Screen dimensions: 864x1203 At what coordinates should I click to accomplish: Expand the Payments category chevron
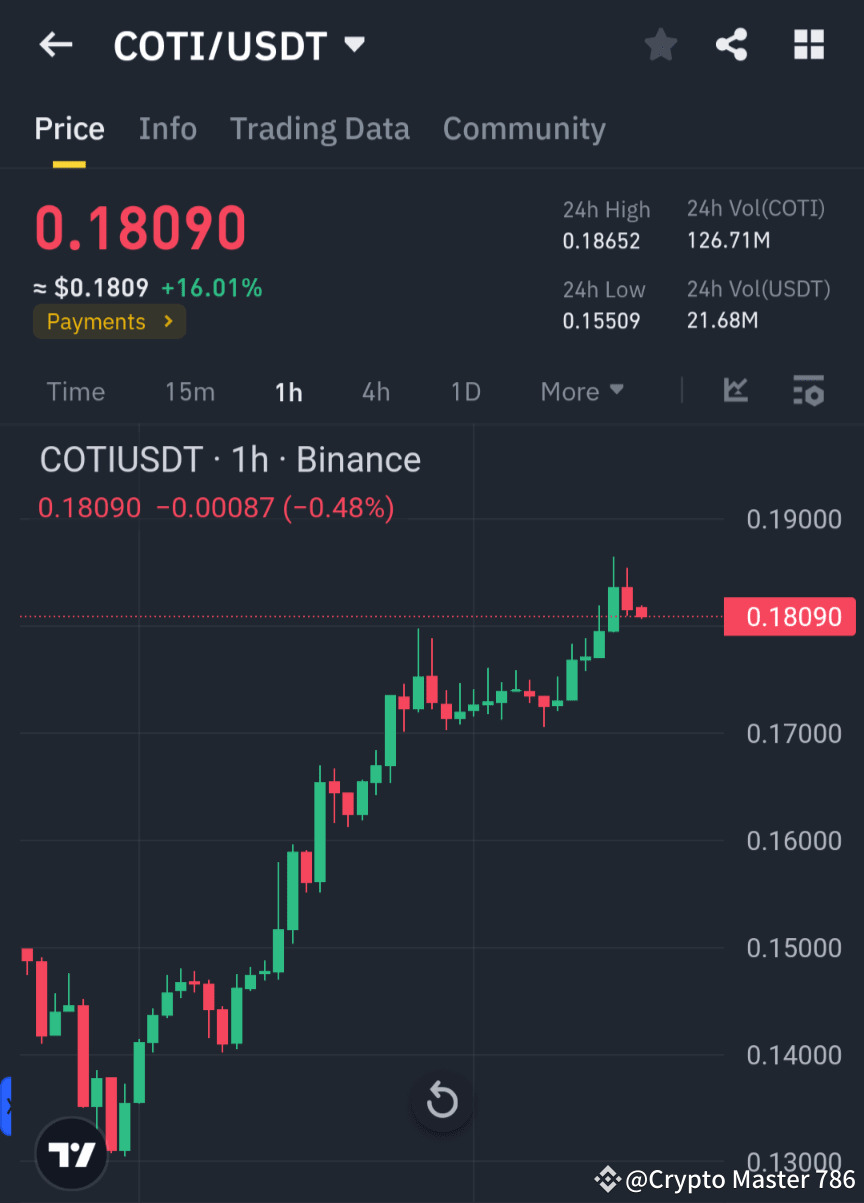click(x=168, y=321)
